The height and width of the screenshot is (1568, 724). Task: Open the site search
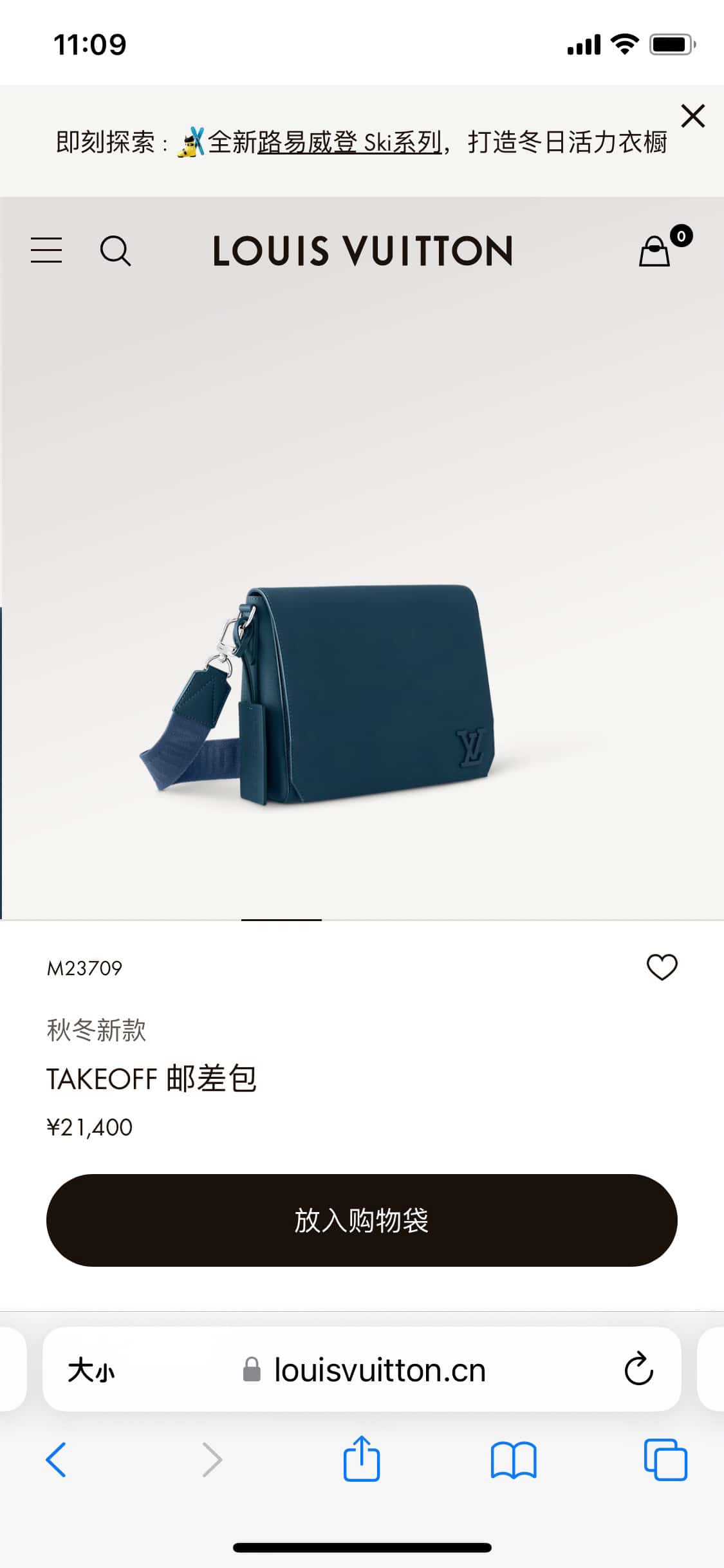[x=115, y=250]
